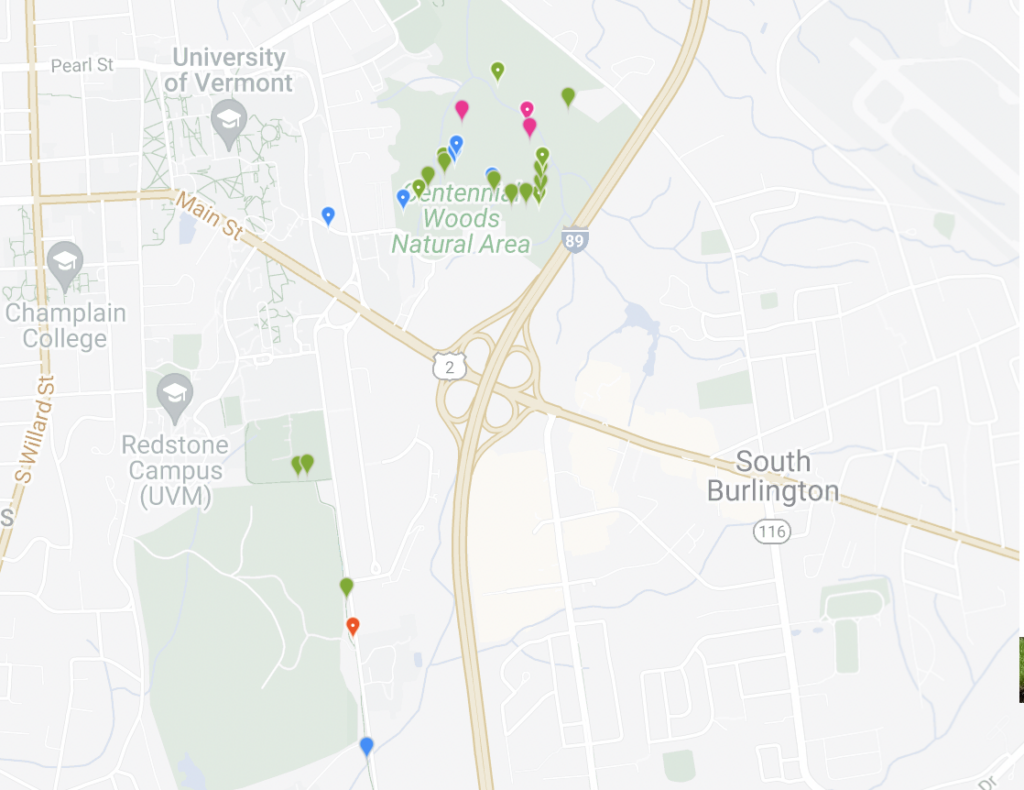Screen dimensions: 1024x790
Task: Select the blue pin just north of Main St
Action: 328,214
